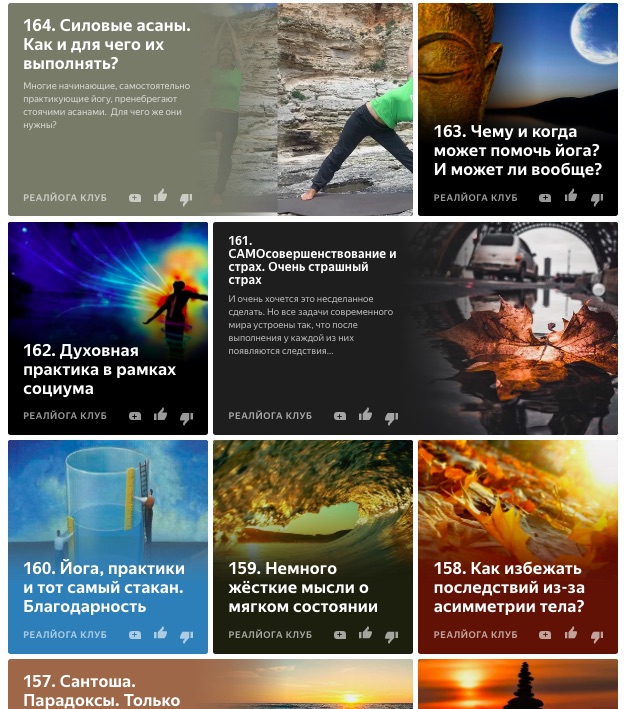Open РЕАЛЙОГА КЛУБ channel from article 162
Image resolution: width=640 pixels, height=709 pixels.
(x=65, y=416)
